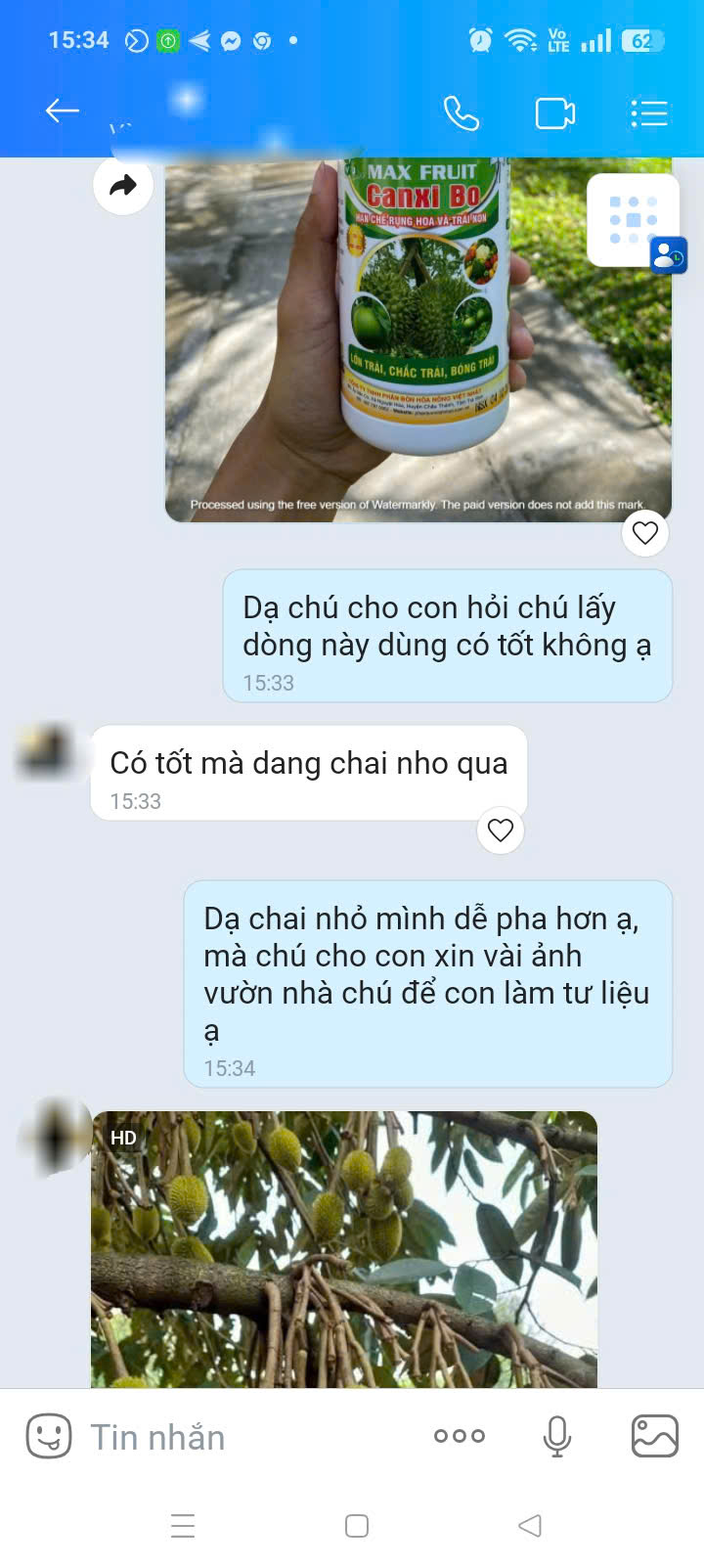Viewport: 704px width, 1568px height.
Task: Tap the system back triangle button
Action: 530,1526
